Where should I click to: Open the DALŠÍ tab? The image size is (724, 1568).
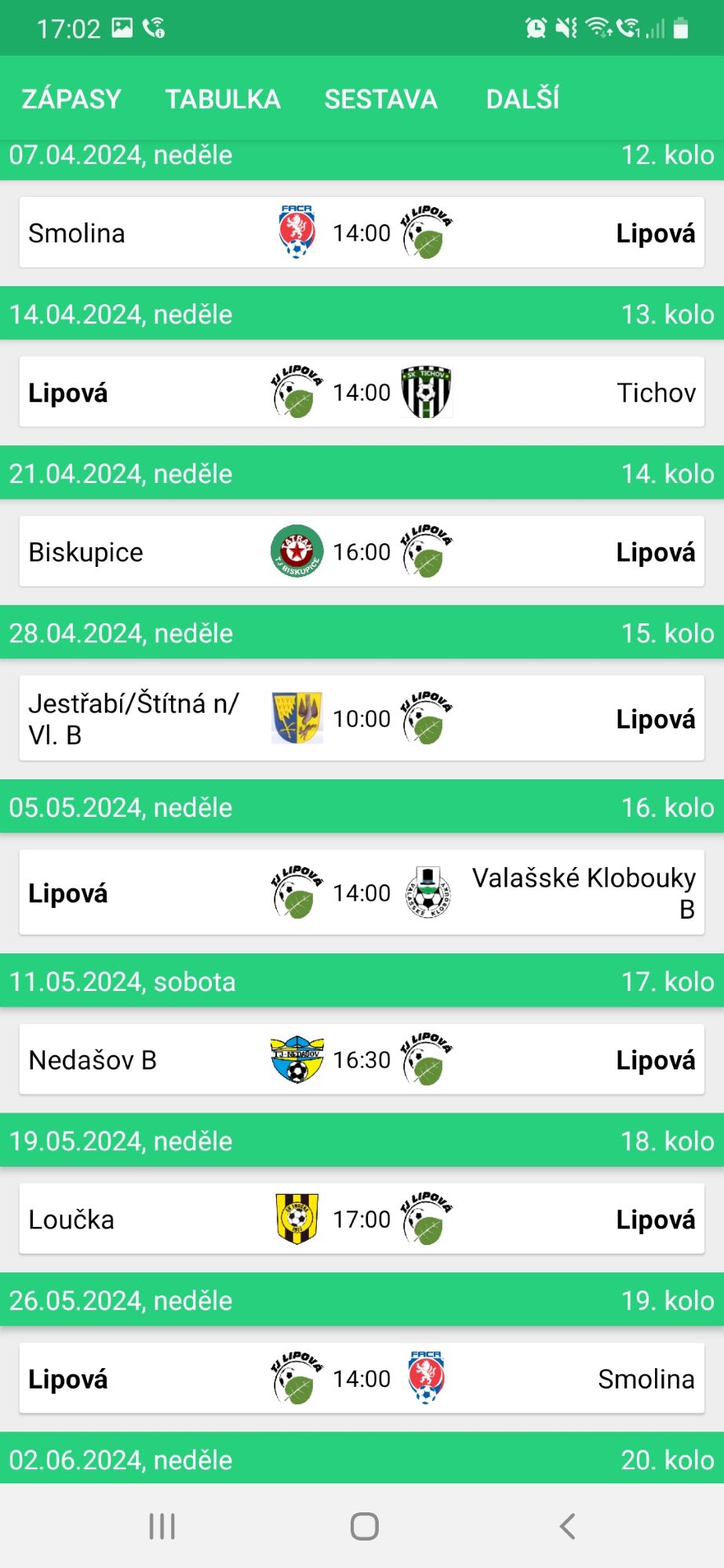point(522,99)
